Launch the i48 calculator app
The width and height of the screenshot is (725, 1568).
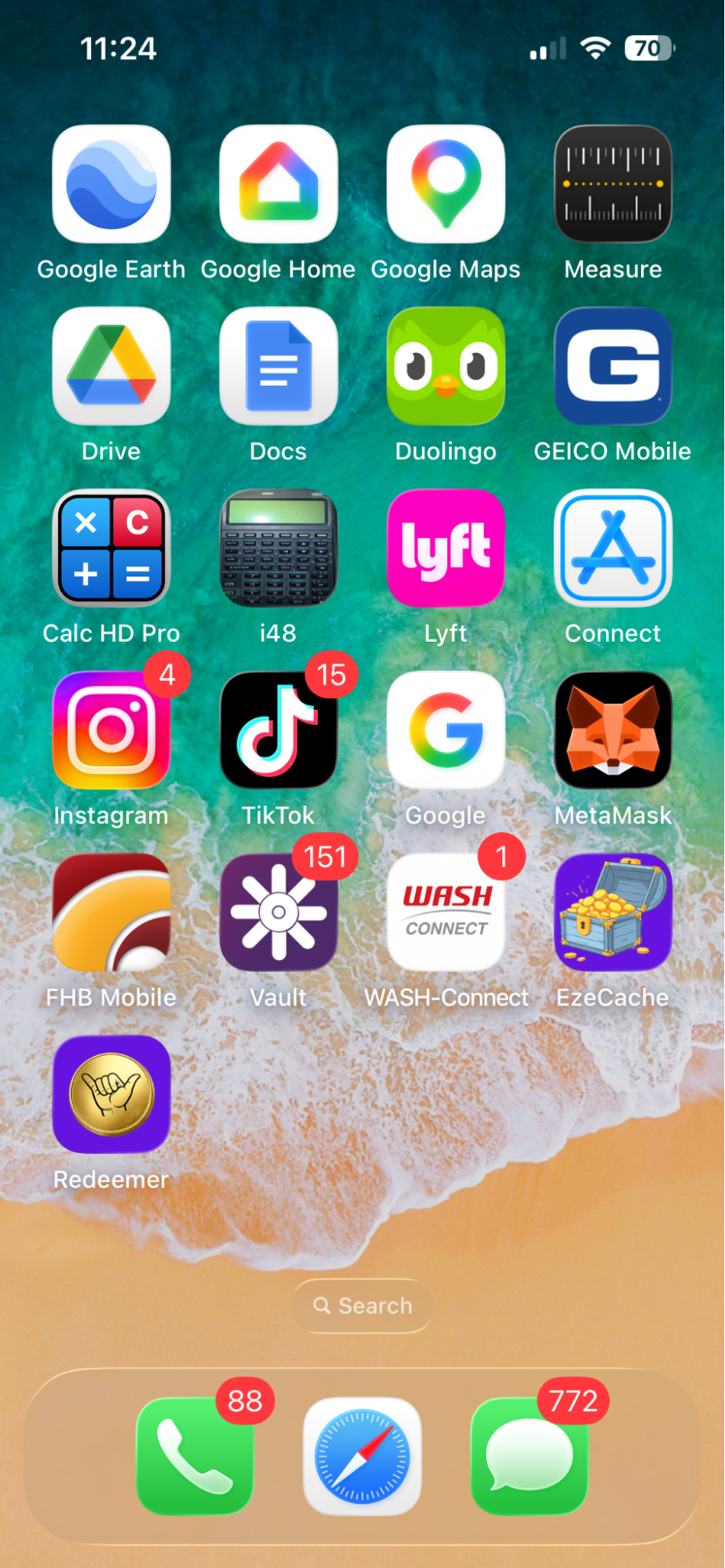coord(279,548)
